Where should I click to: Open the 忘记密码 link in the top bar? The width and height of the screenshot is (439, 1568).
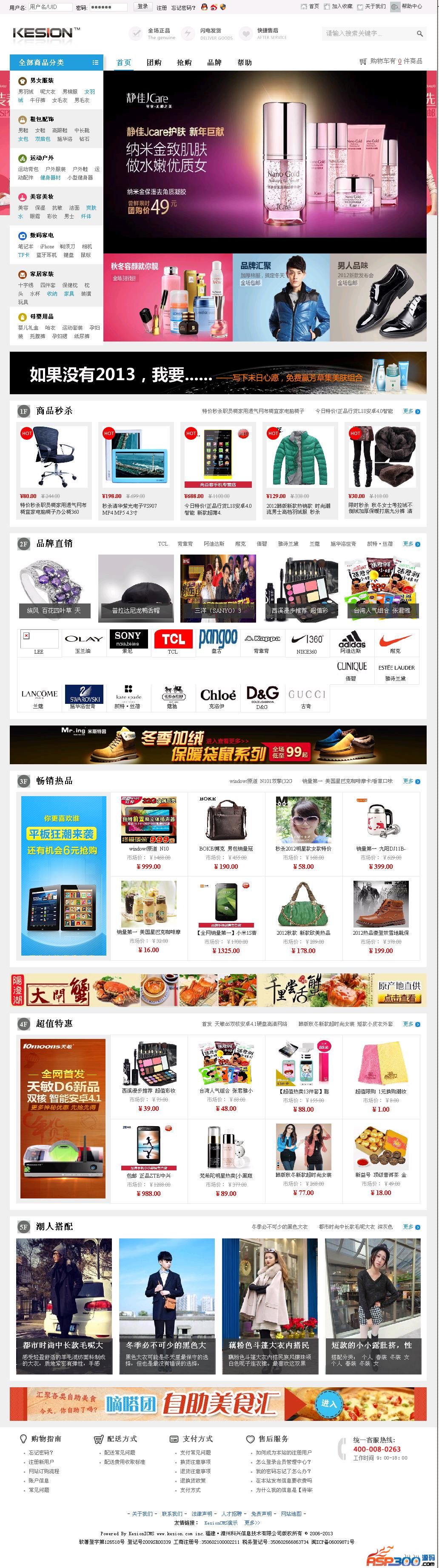click(x=183, y=8)
